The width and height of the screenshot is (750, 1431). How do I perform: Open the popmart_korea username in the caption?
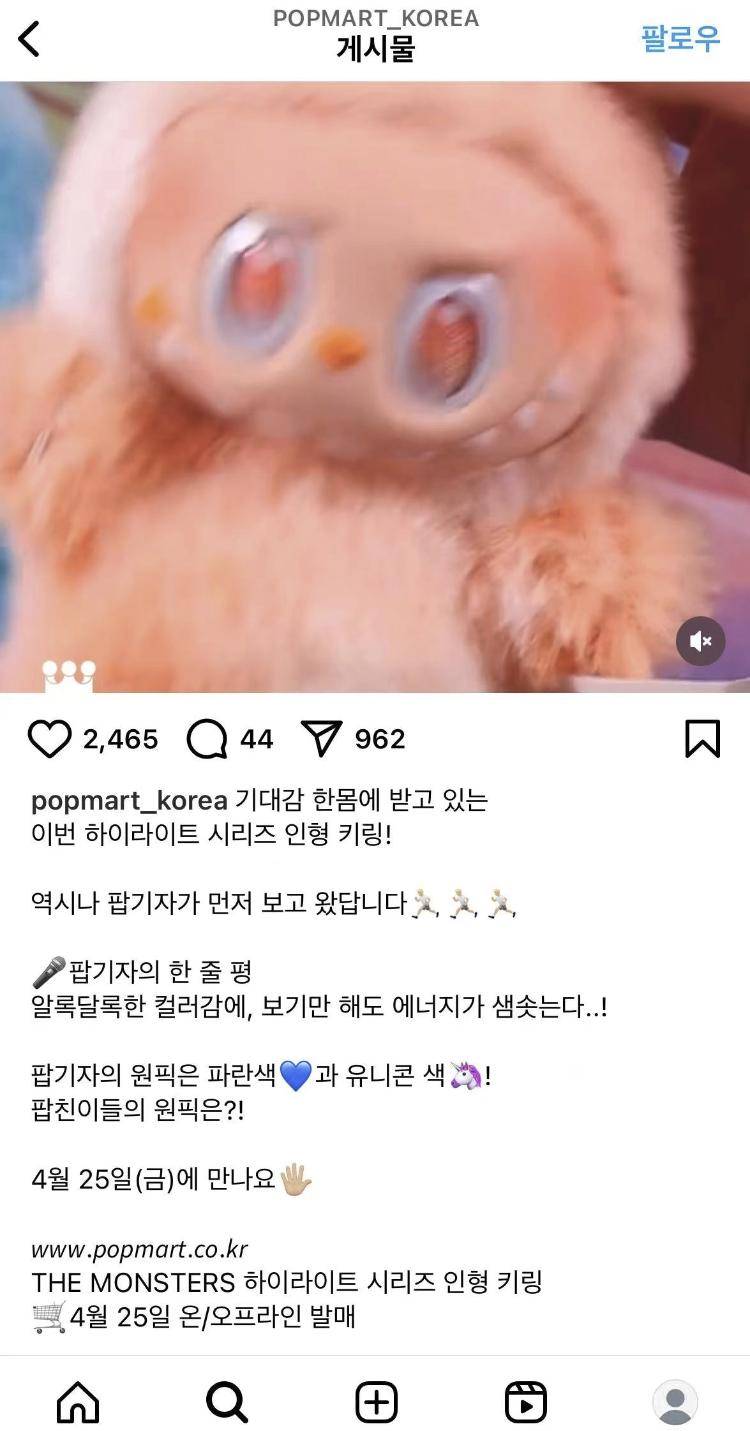click(129, 801)
